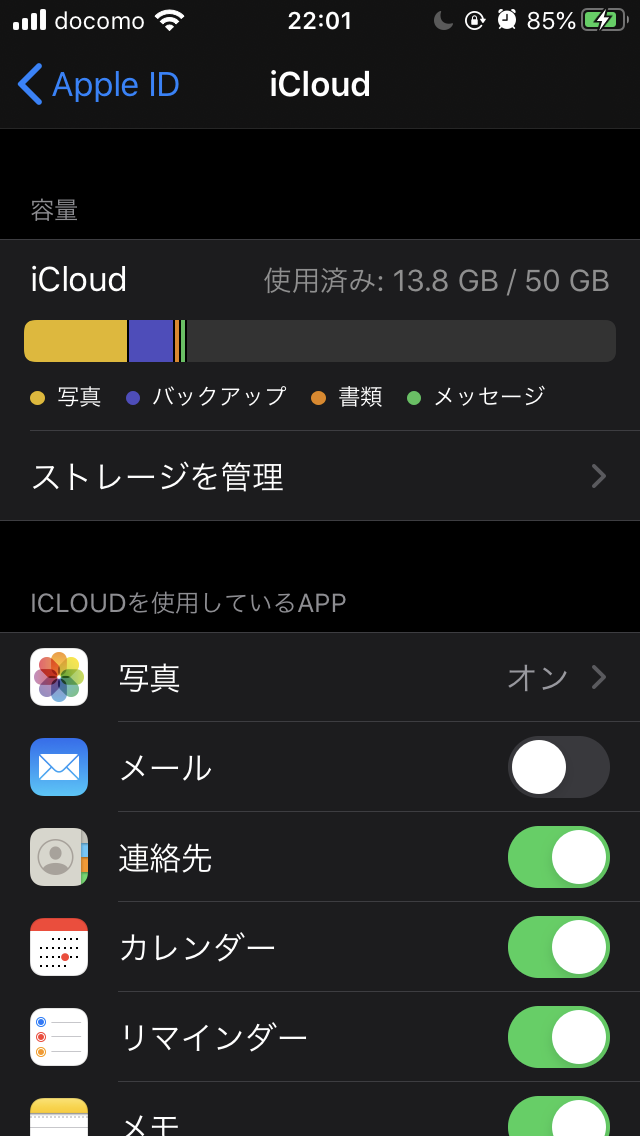This screenshot has height=1136, width=640.
Task: Toggle off リマインダー iCloud sync
Action: click(x=558, y=1038)
